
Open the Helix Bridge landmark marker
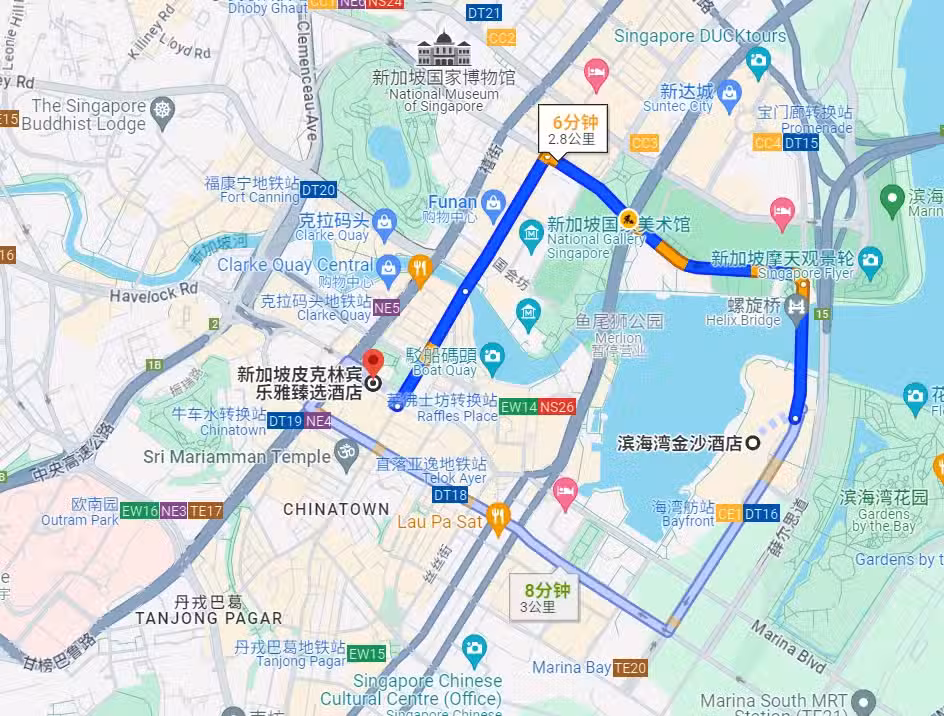[796, 308]
